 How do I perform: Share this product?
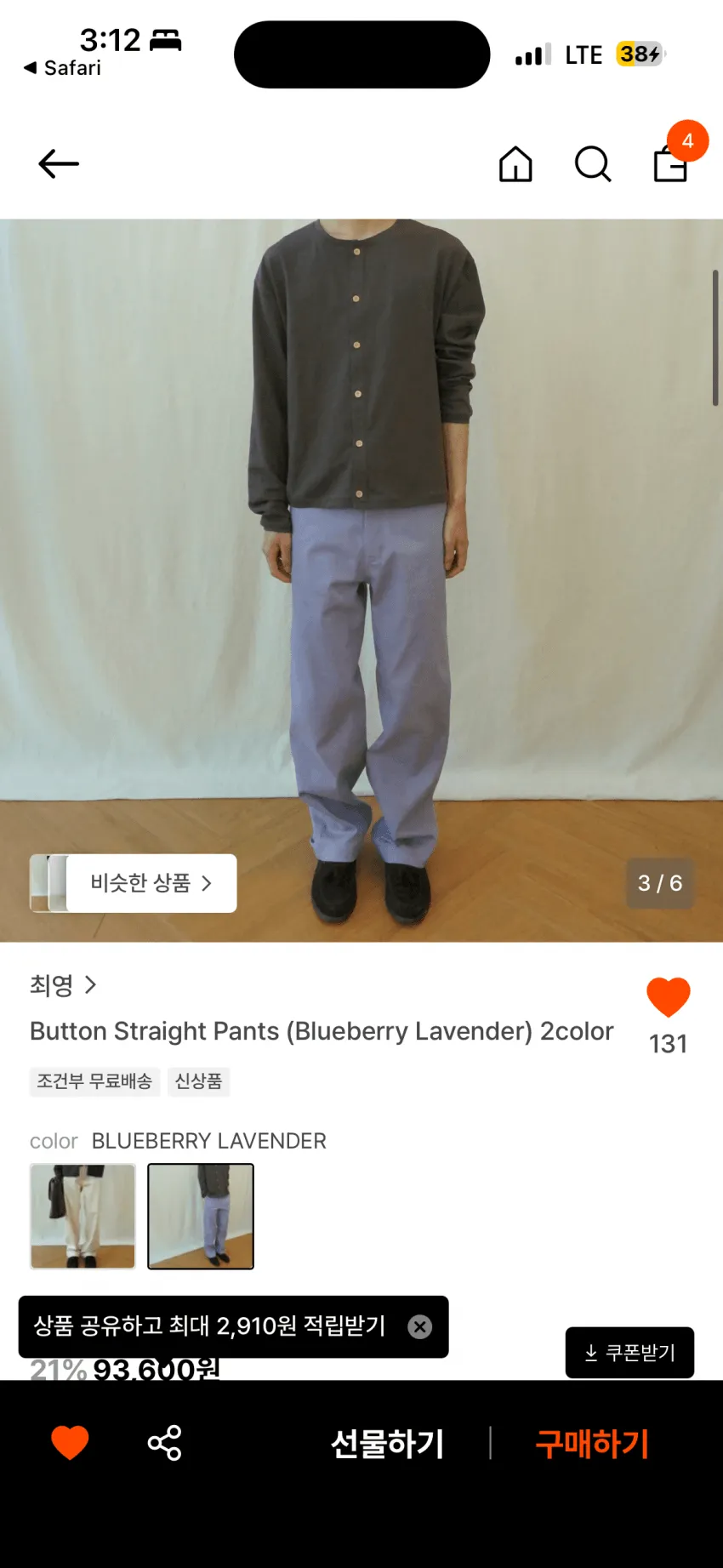click(x=164, y=1443)
